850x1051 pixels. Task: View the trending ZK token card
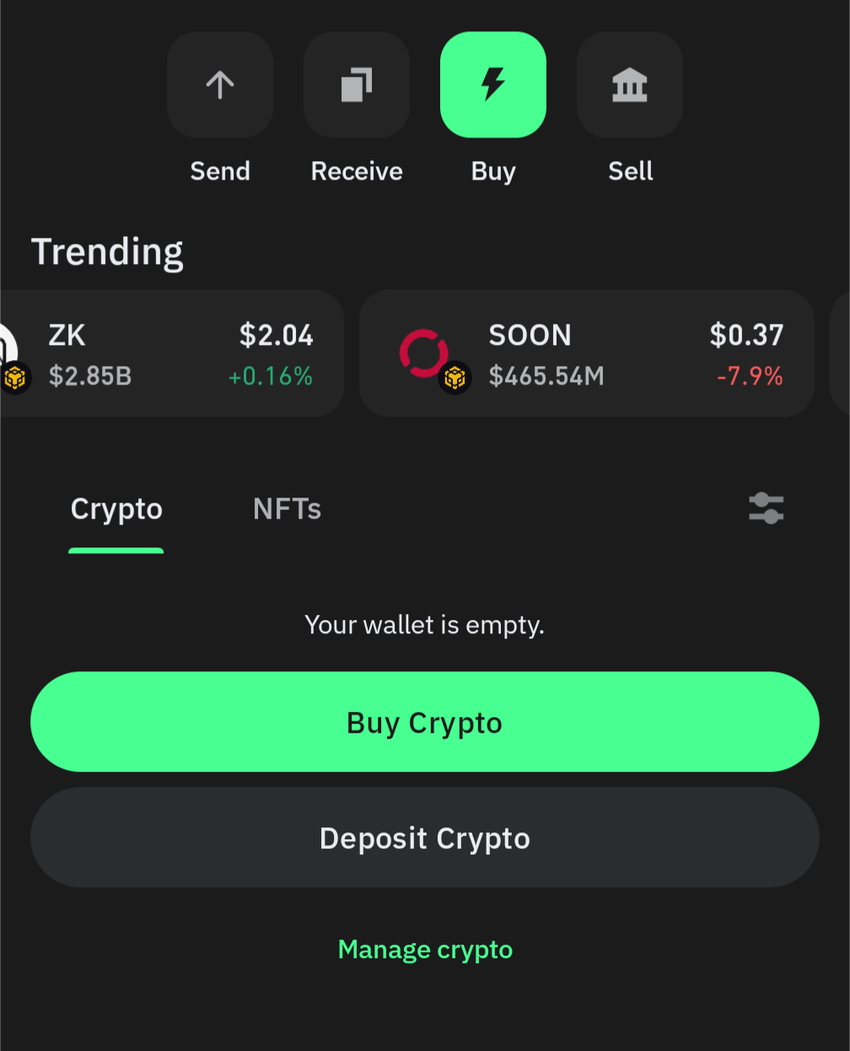click(170, 354)
